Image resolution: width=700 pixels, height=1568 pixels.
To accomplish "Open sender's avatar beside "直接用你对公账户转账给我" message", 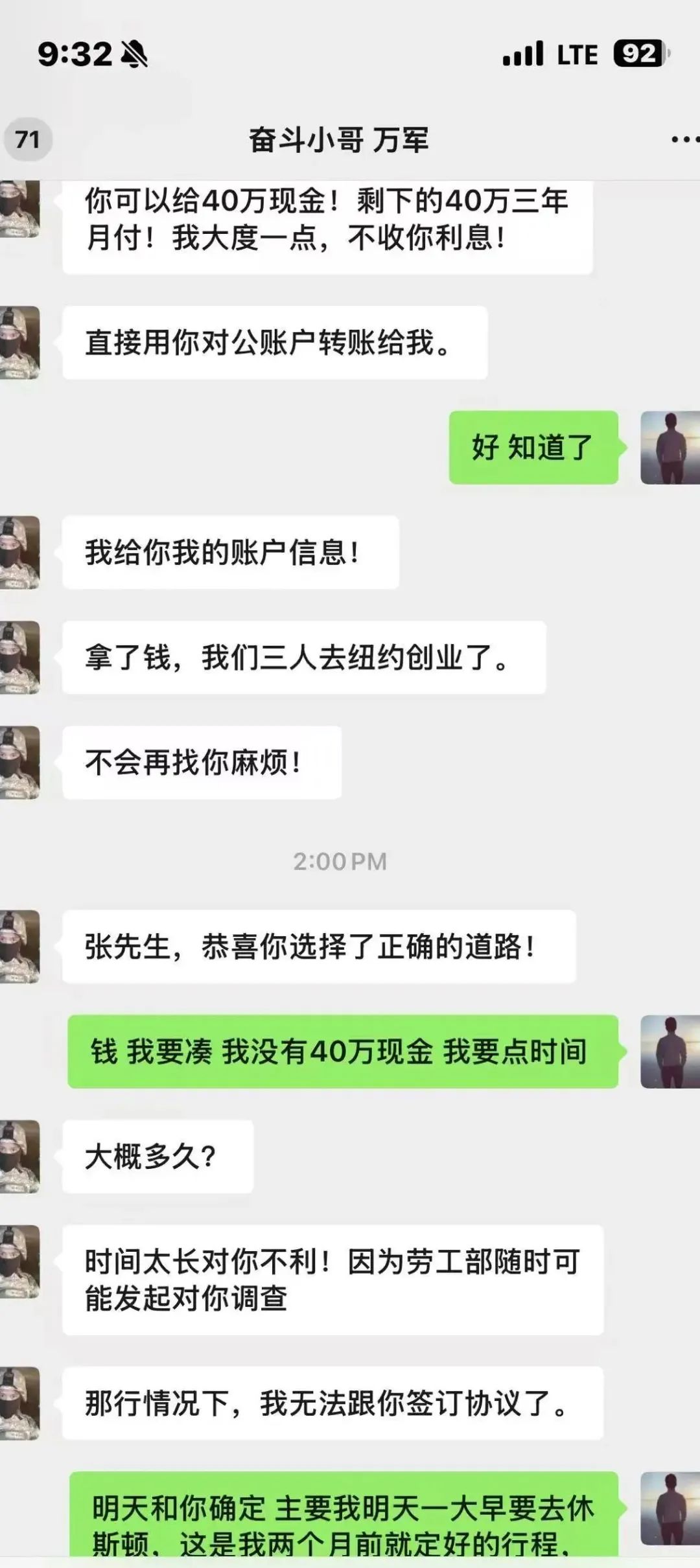I will tap(19, 343).
